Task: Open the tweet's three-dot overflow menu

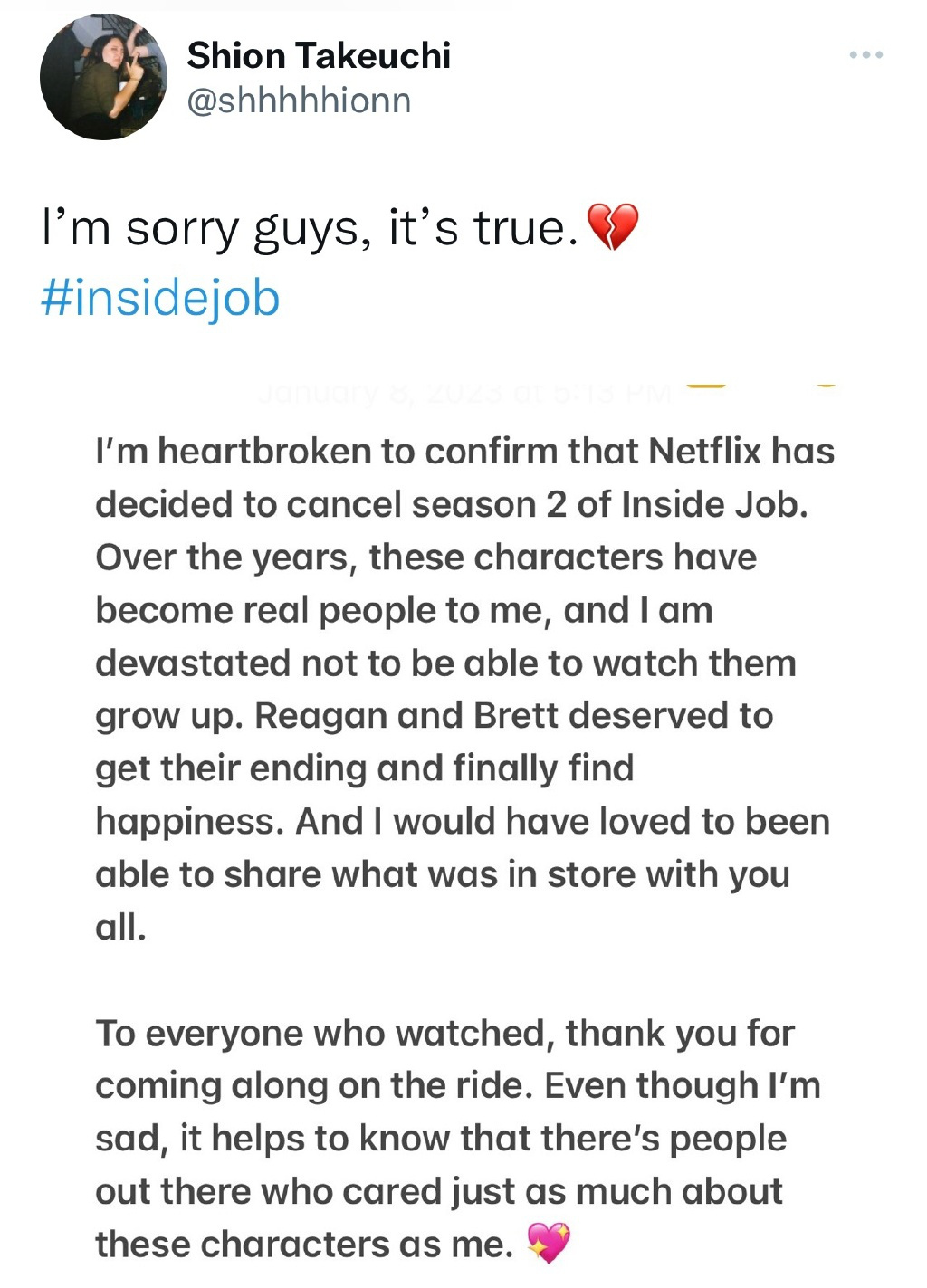Action: point(865,56)
